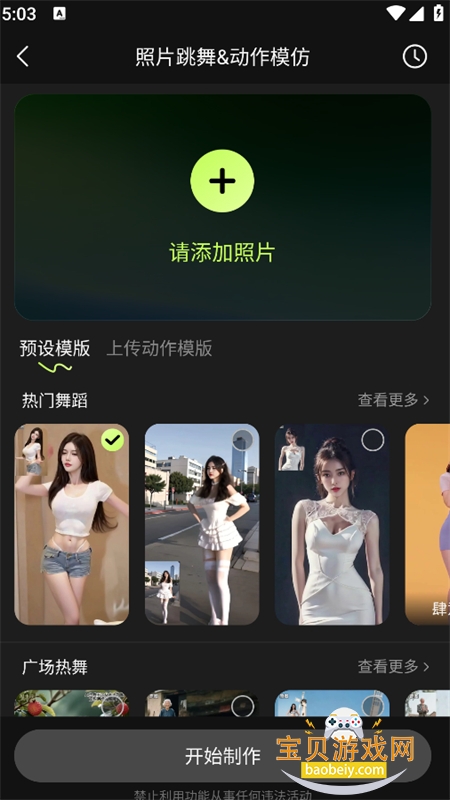Select the street white-dress dance template
This screenshot has width=450, height=800.
click(x=202, y=524)
